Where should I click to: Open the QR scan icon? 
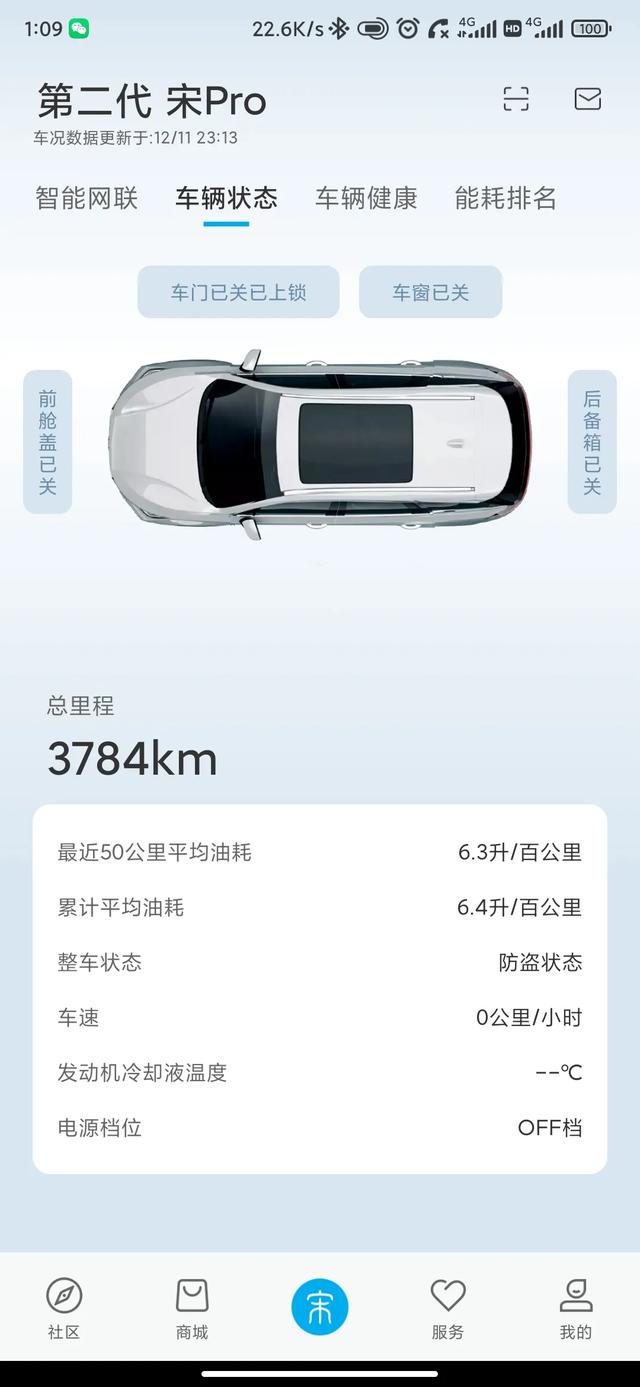515,99
